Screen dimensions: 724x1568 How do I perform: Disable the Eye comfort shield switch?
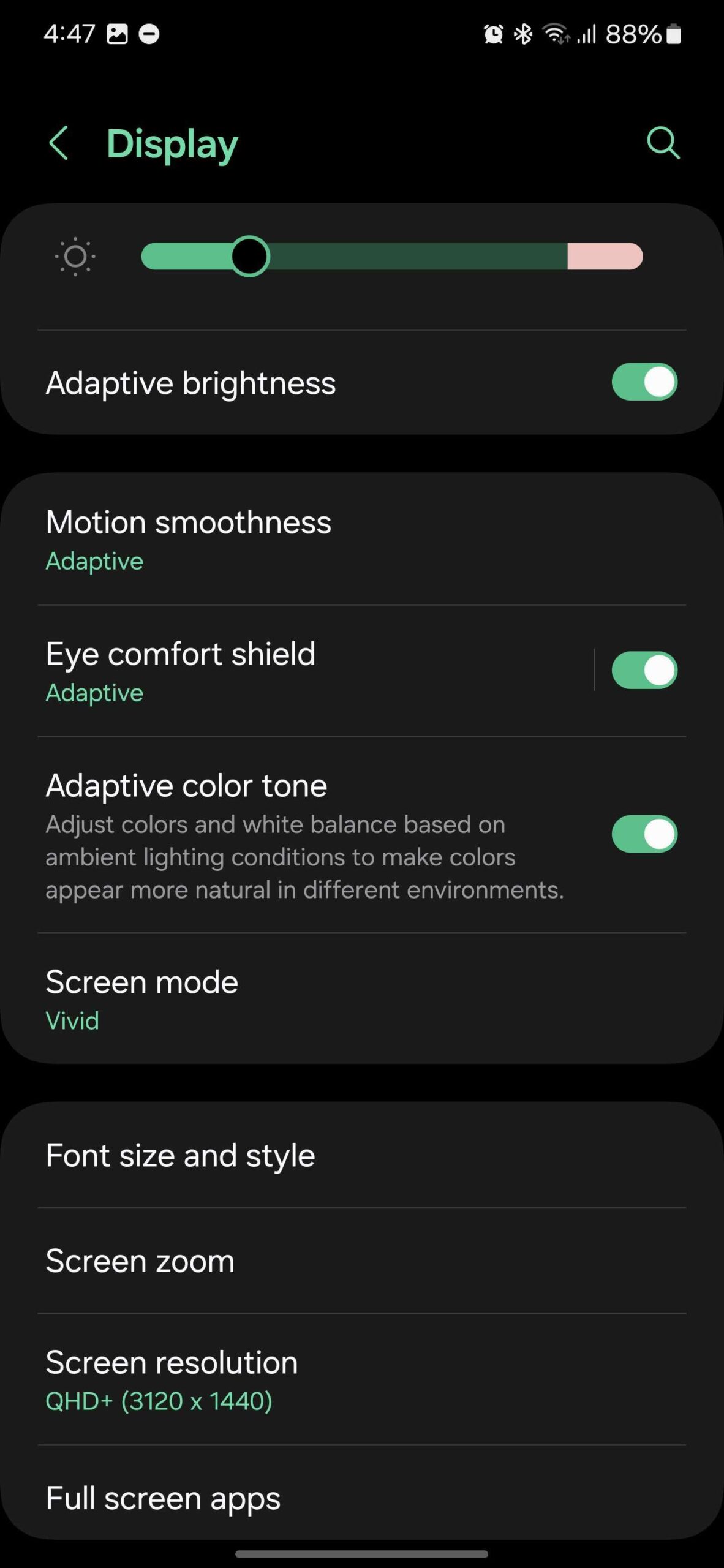644,670
